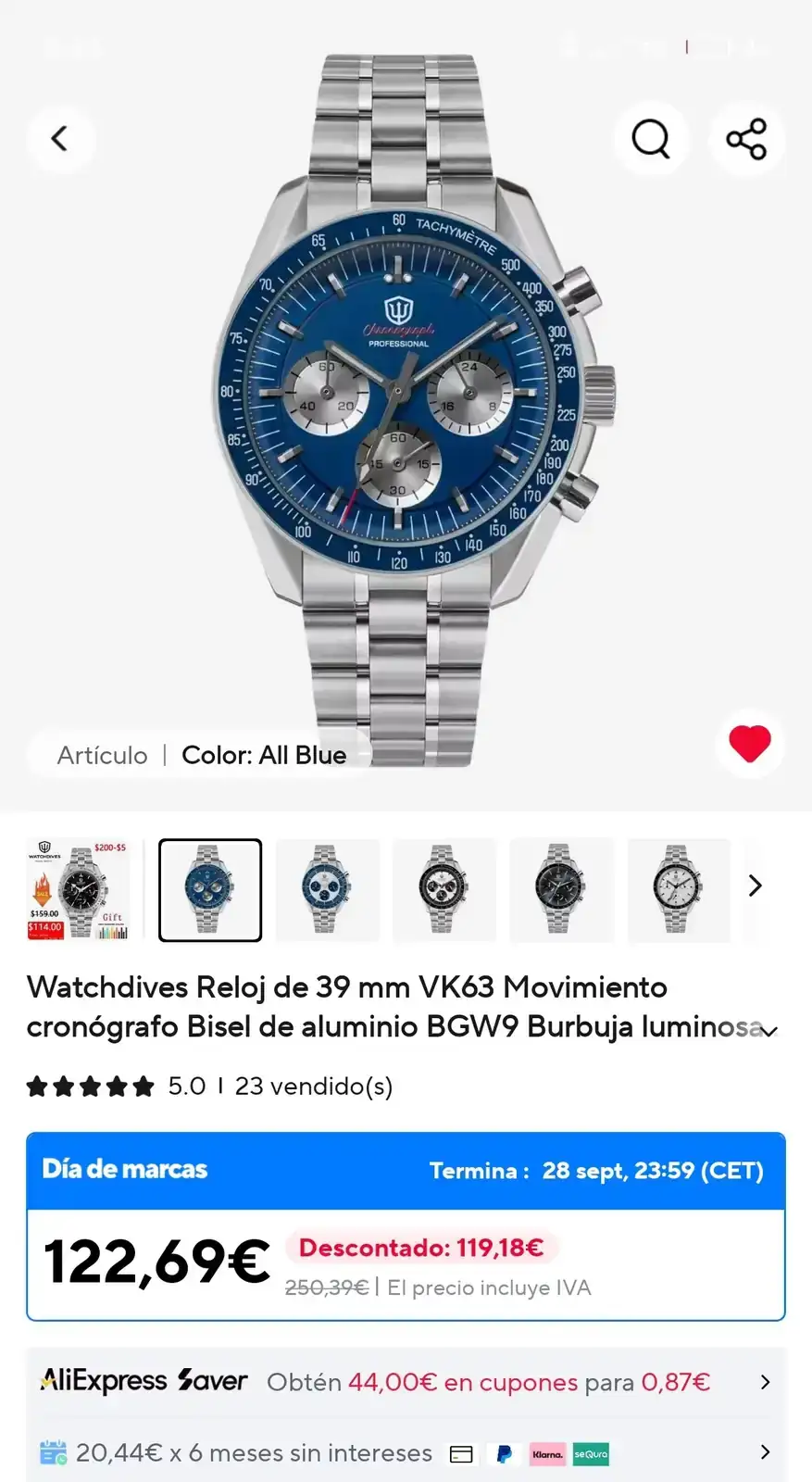Image resolution: width=812 pixels, height=1482 pixels.
Task: Choose the all white dial watch variant
Action: coord(678,890)
